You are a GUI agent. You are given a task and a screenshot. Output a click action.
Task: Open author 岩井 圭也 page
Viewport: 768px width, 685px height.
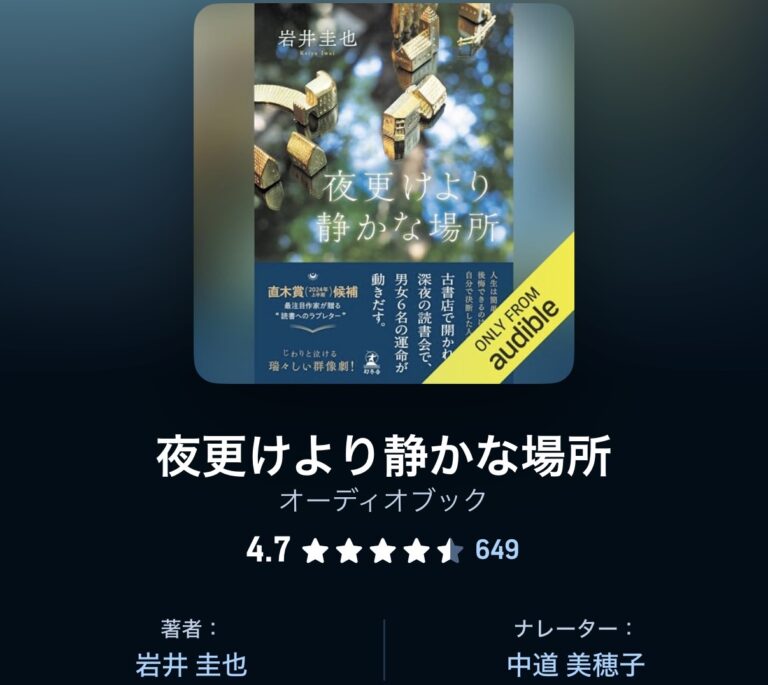pyautogui.click(x=191, y=664)
